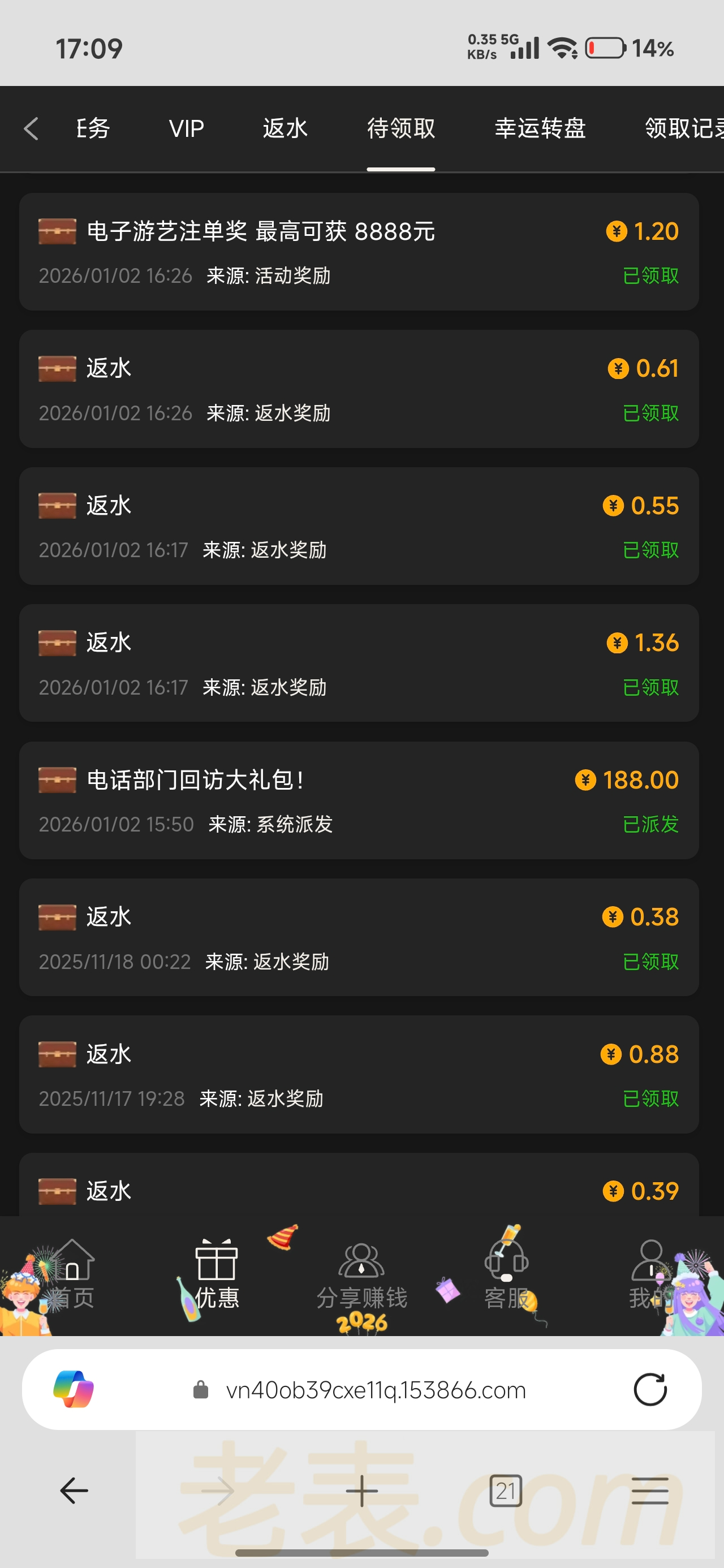Image resolution: width=724 pixels, height=1568 pixels.
Task: Open the 我的 profile tab
Action: click(x=650, y=1274)
